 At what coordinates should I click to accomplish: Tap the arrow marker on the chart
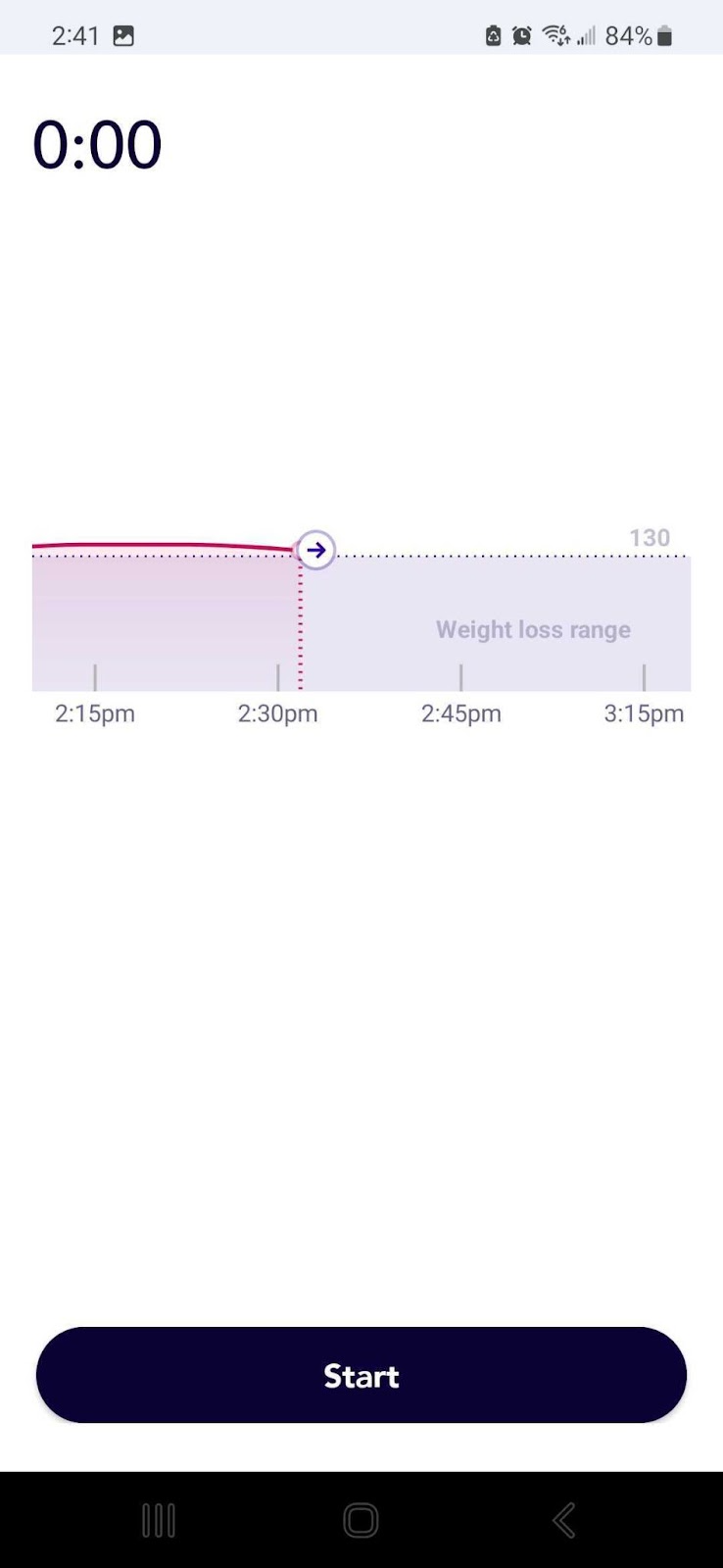(315, 550)
